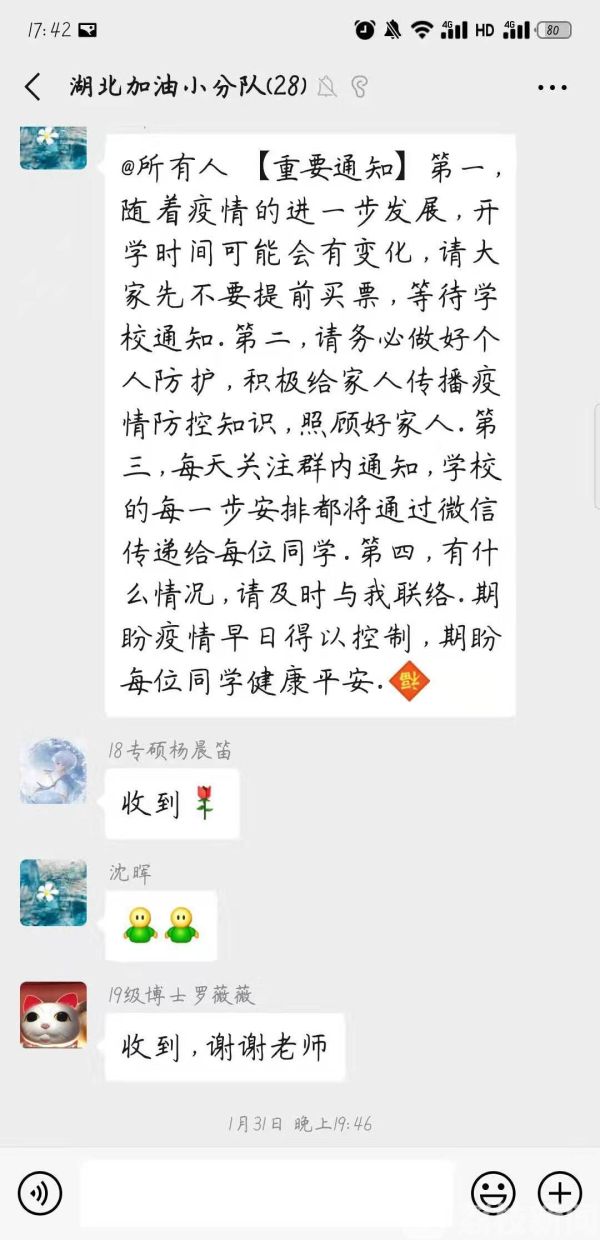The width and height of the screenshot is (600, 1240).
Task: Open 19级博士罗薇薇's cat avatar
Action: 53,1014
